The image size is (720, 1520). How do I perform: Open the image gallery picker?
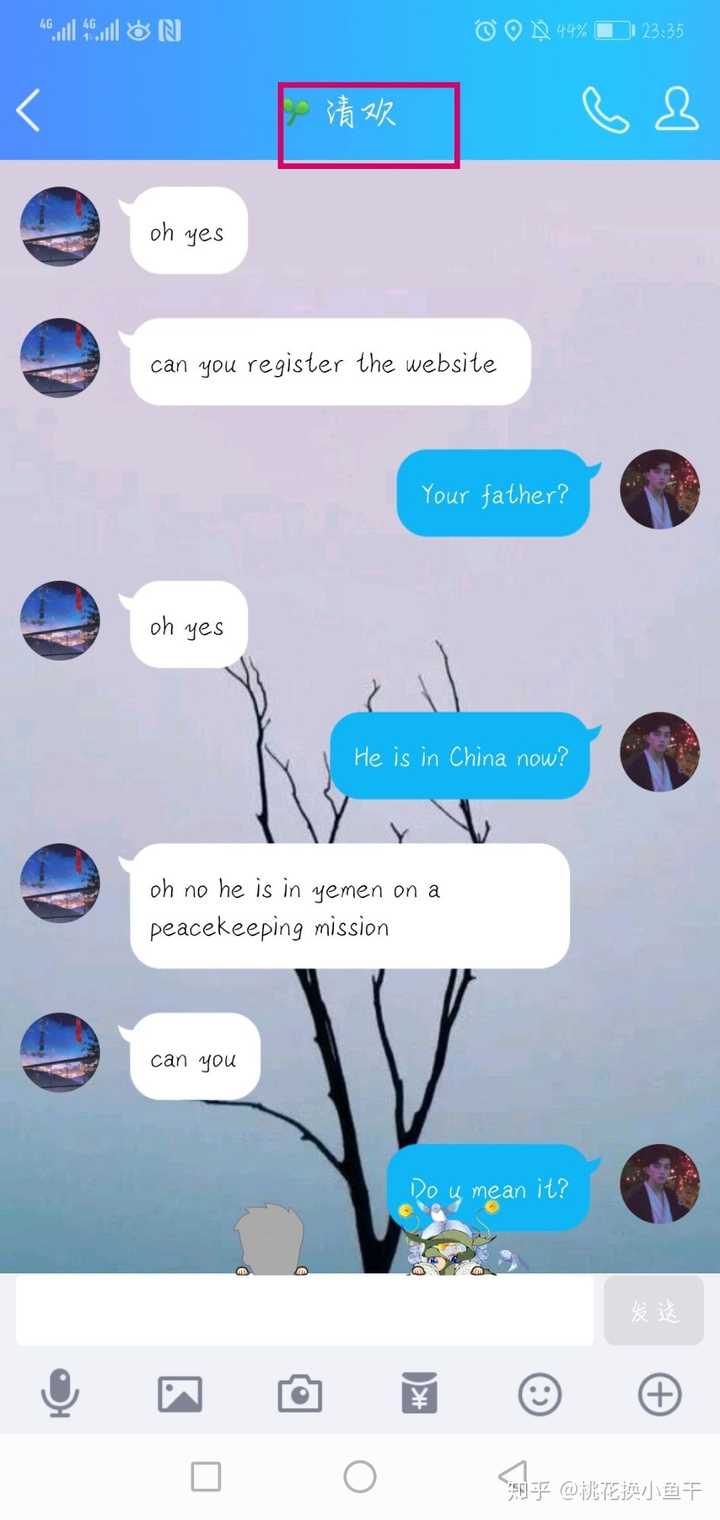tap(180, 1394)
